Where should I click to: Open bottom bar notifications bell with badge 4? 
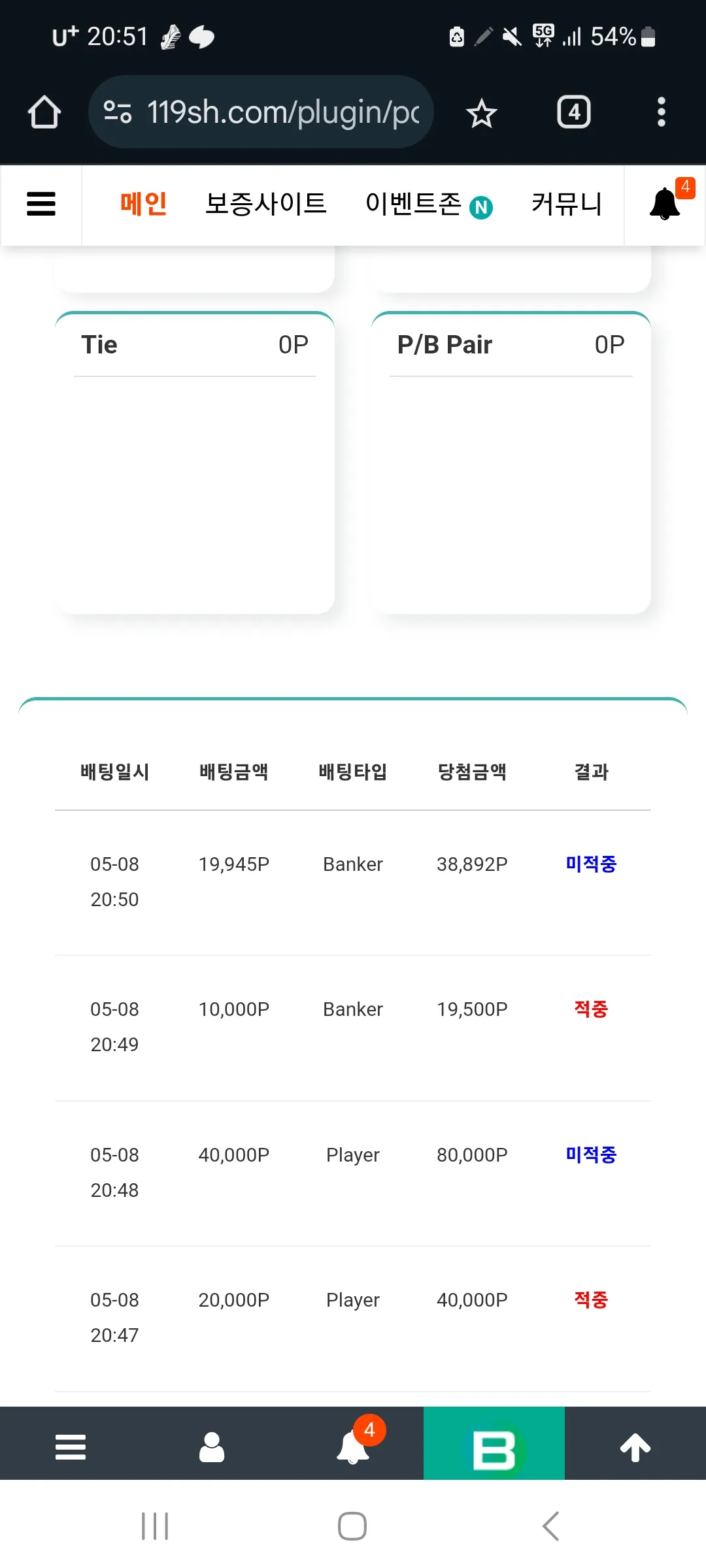(x=354, y=1445)
